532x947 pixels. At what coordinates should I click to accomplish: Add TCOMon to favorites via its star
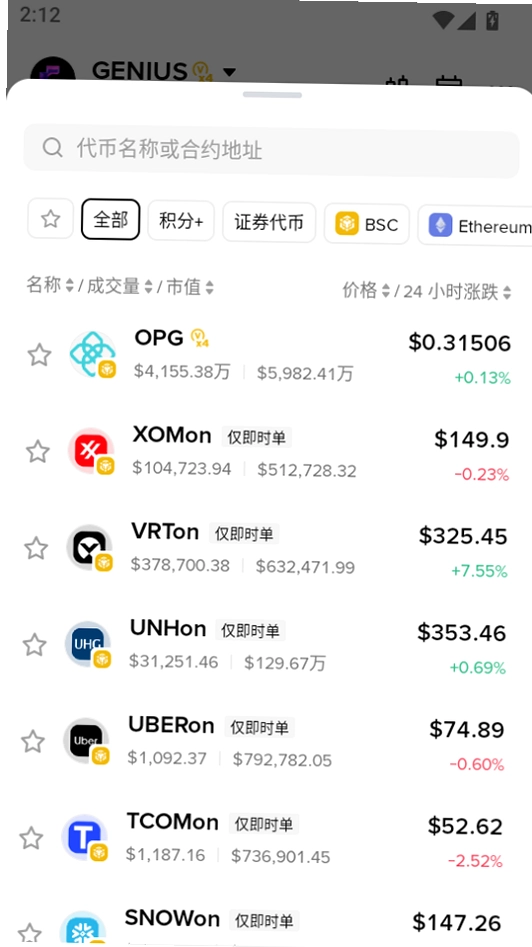(x=31, y=838)
